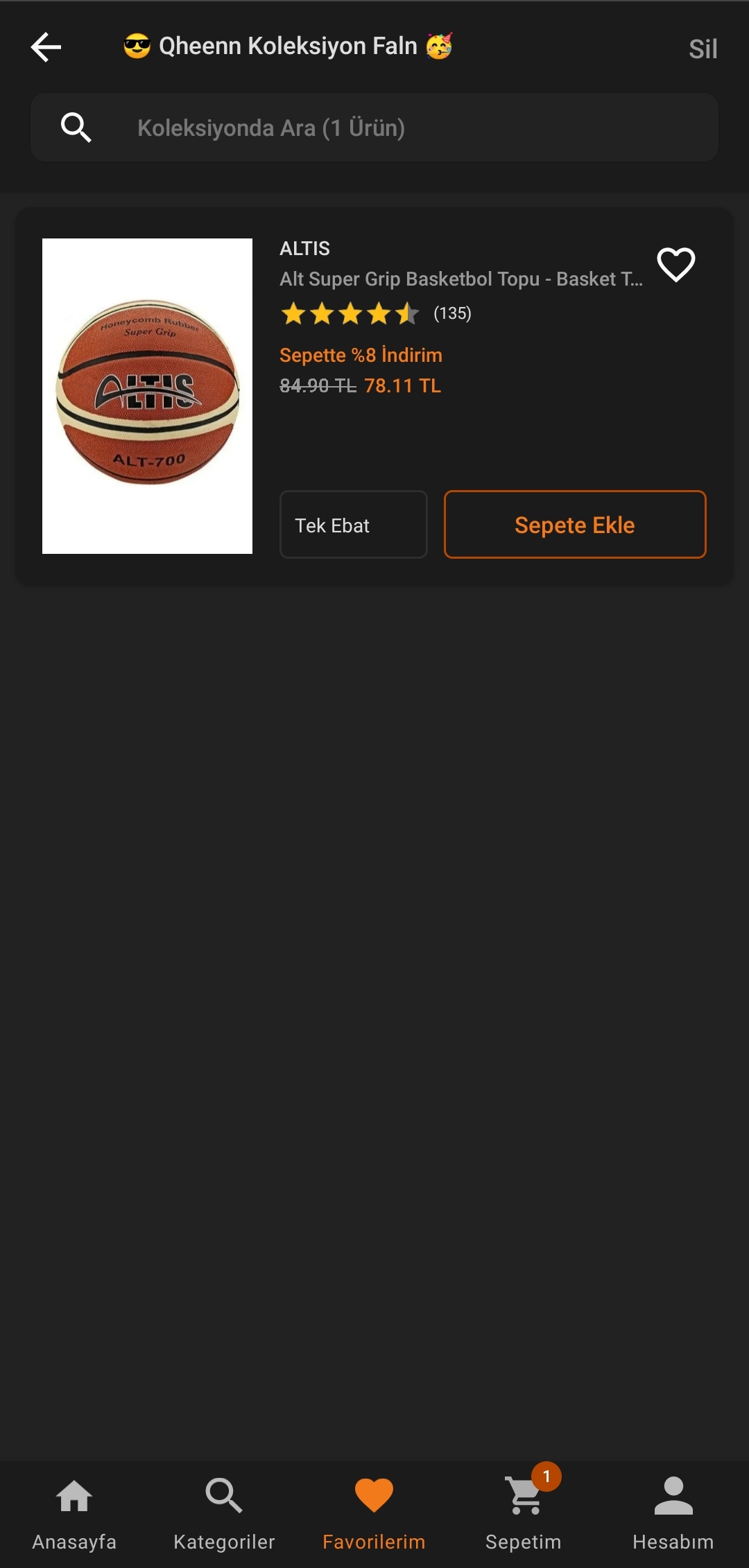Select the Favorilerim tab

[x=374, y=1513]
